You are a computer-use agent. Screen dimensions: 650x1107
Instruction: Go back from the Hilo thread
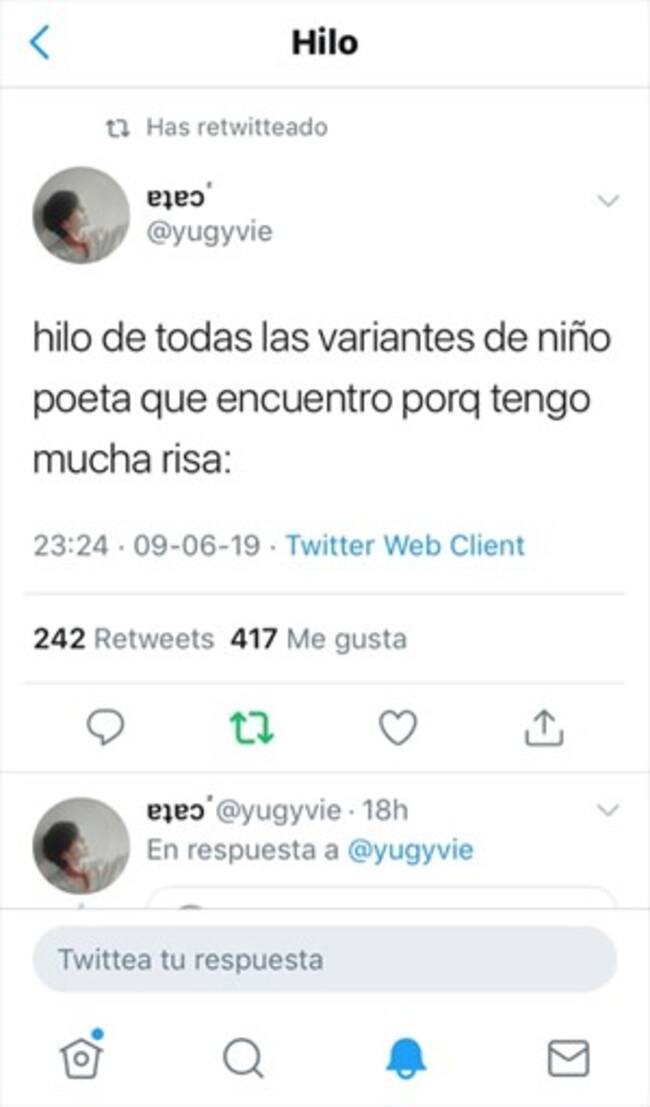point(40,43)
